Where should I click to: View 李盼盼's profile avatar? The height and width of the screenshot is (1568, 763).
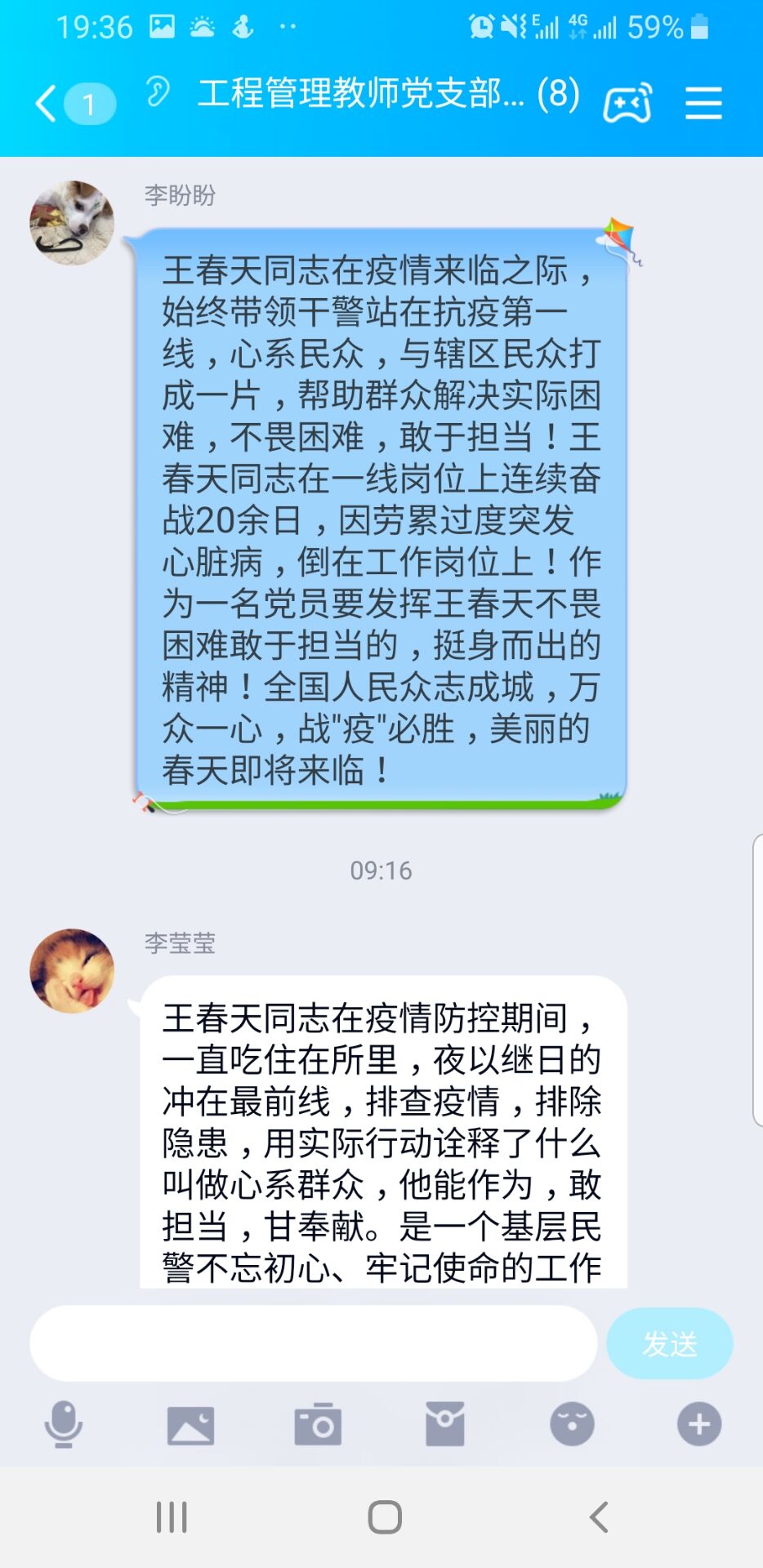click(72, 222)
